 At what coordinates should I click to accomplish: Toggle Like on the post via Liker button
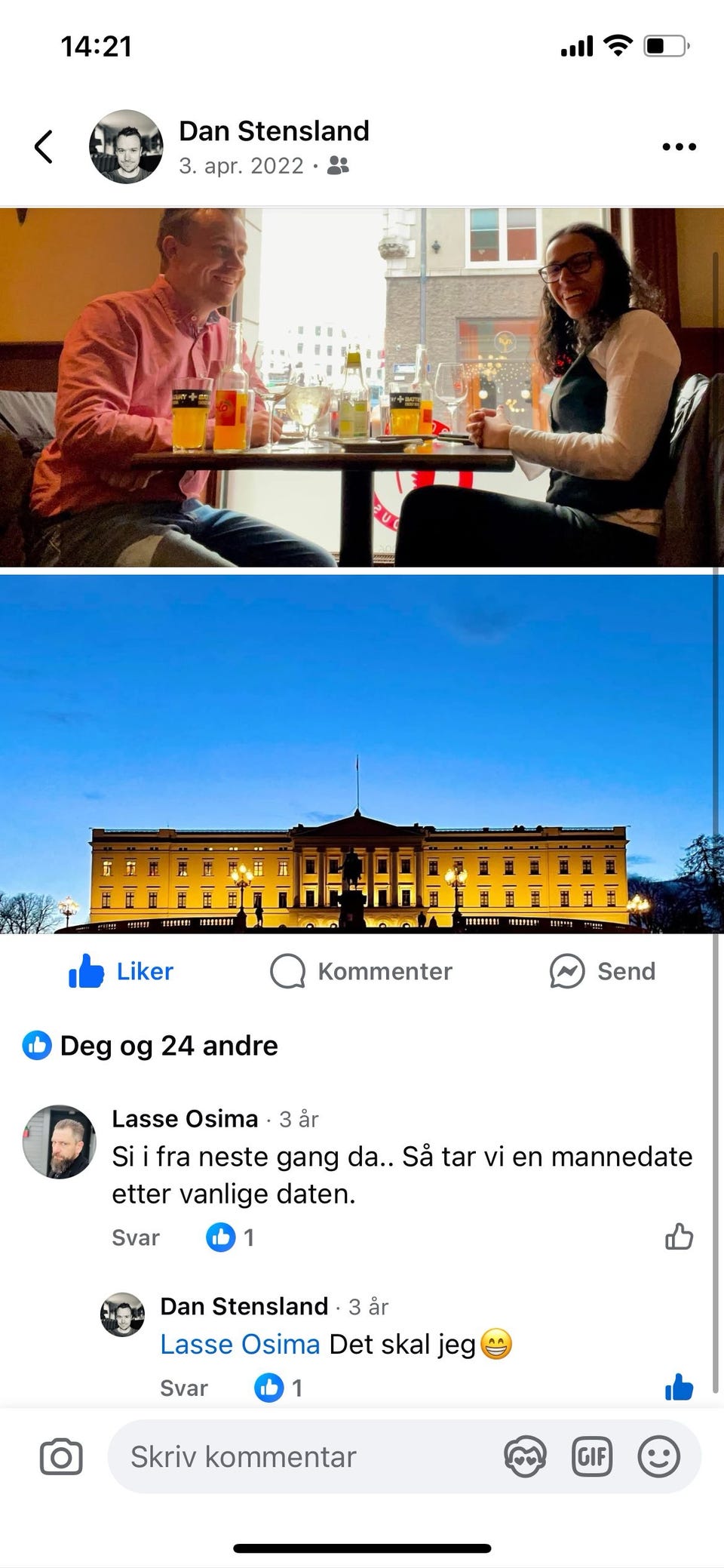(x=121, y=972)
